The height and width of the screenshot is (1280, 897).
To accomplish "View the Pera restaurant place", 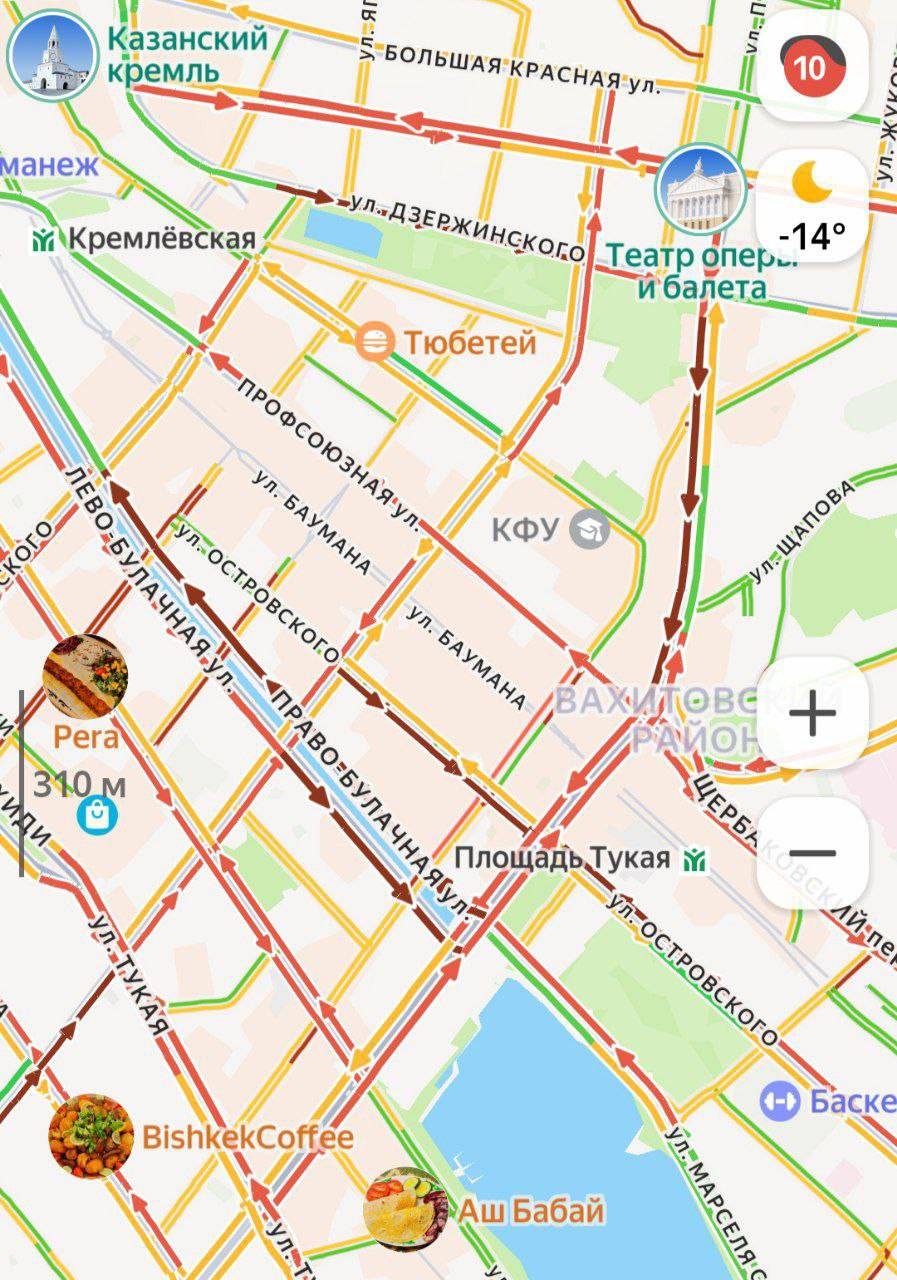I will (85, 677).
